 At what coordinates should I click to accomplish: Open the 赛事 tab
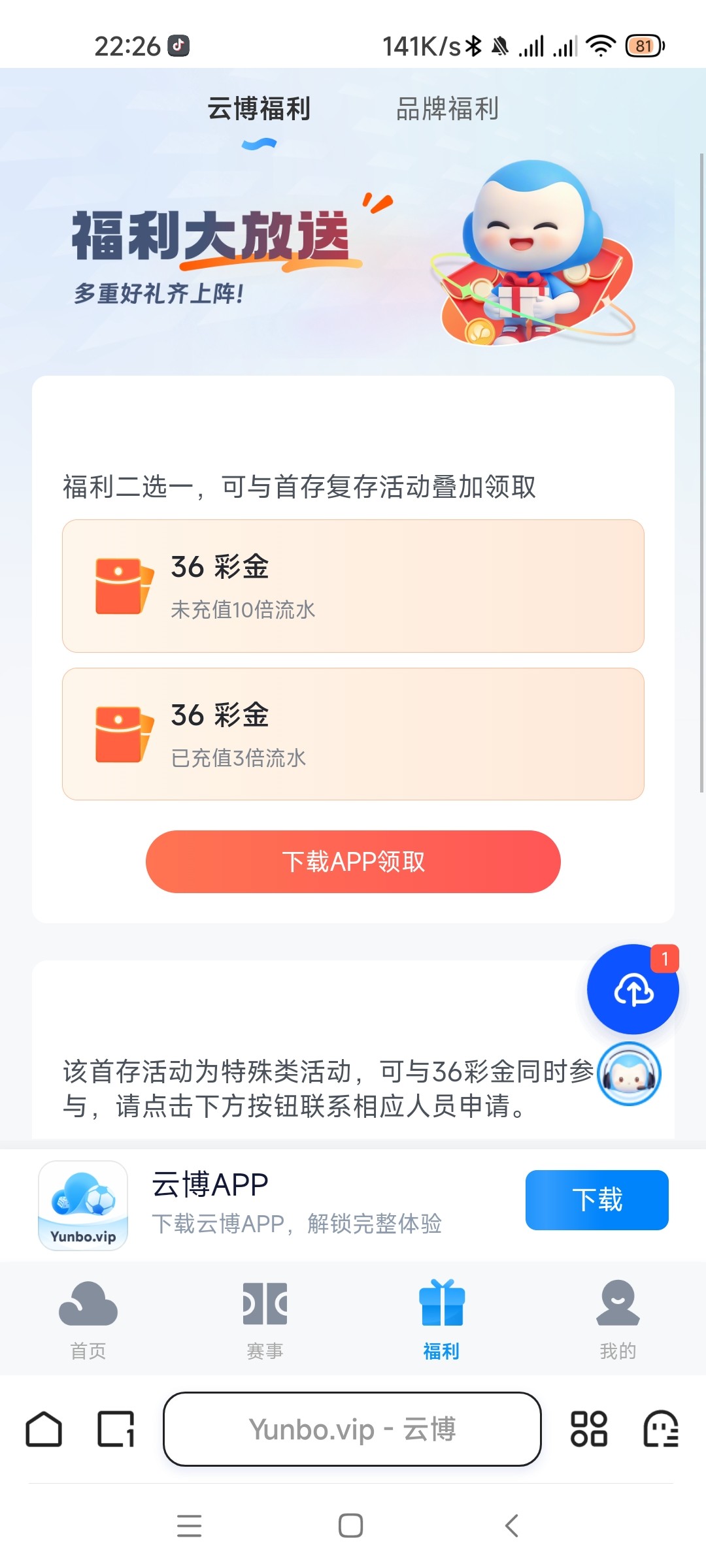coord(265,1320)
